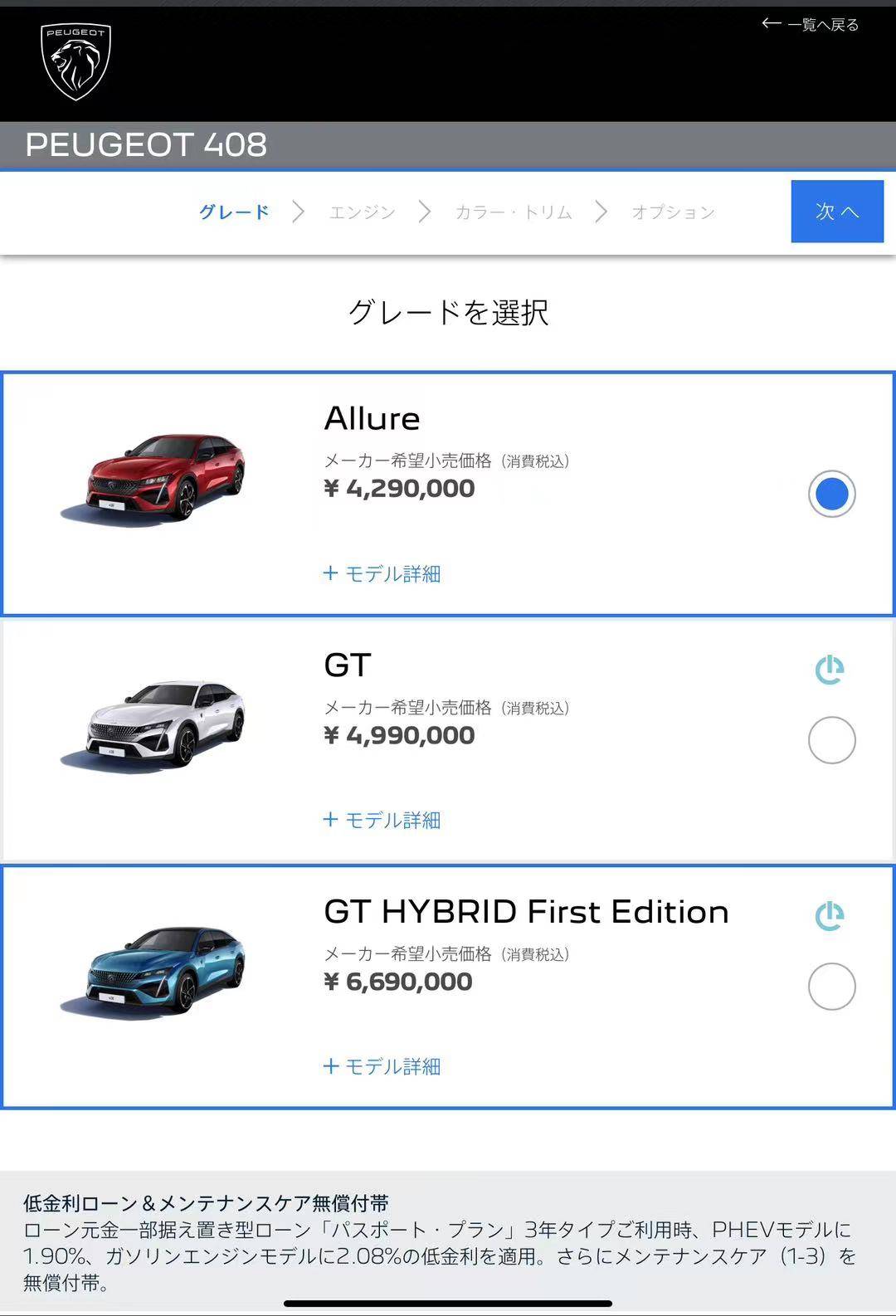Screen dimensions: 896x1316
Task: Switch to the エンジン step
Action: pos(363,212)
